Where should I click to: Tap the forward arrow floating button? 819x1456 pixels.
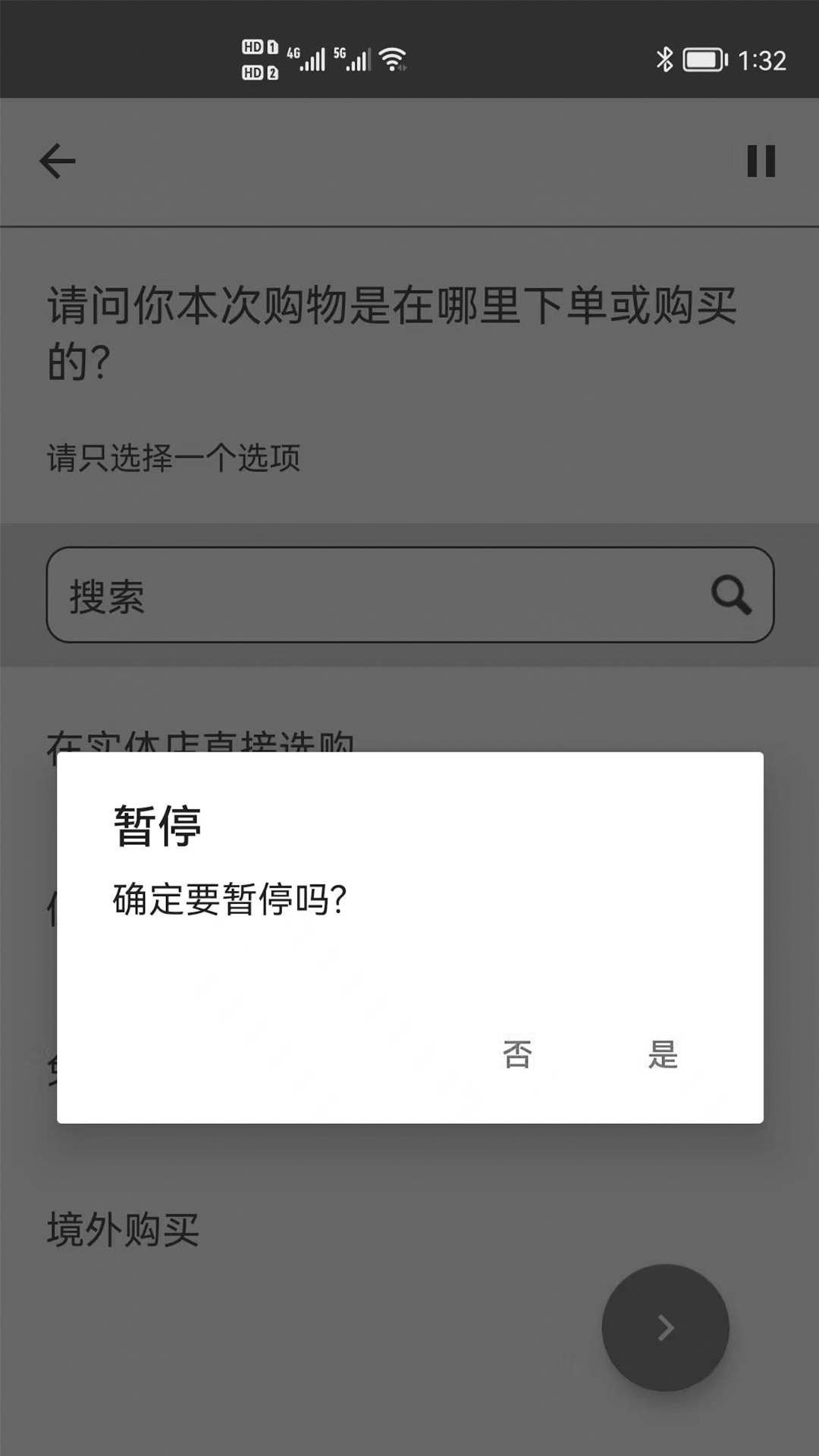click(x=665, y=1328)
